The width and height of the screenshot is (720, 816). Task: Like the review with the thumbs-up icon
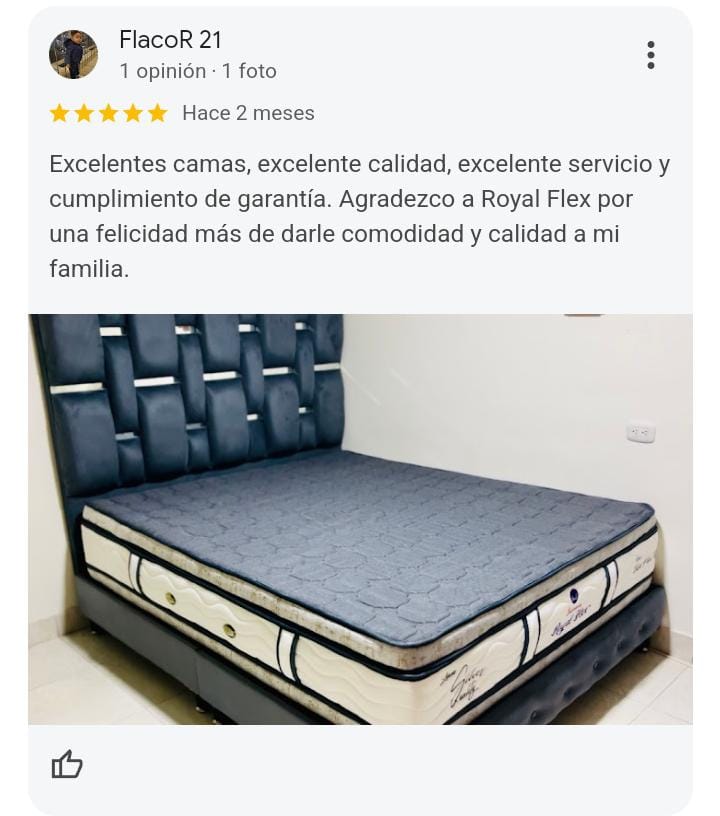tap(67, 765)
